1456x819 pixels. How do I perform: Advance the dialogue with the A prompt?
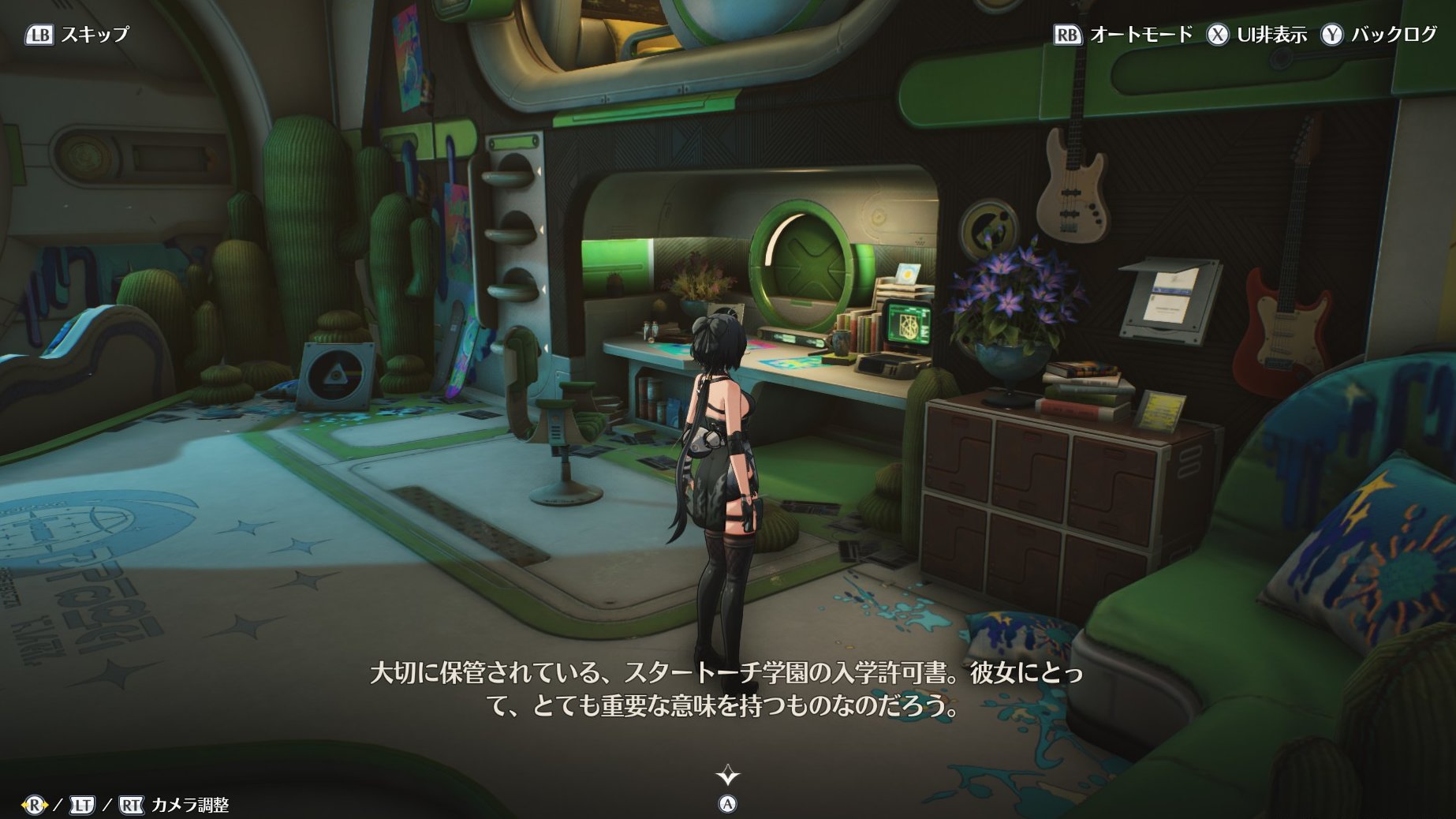click(x=727, y=803)
